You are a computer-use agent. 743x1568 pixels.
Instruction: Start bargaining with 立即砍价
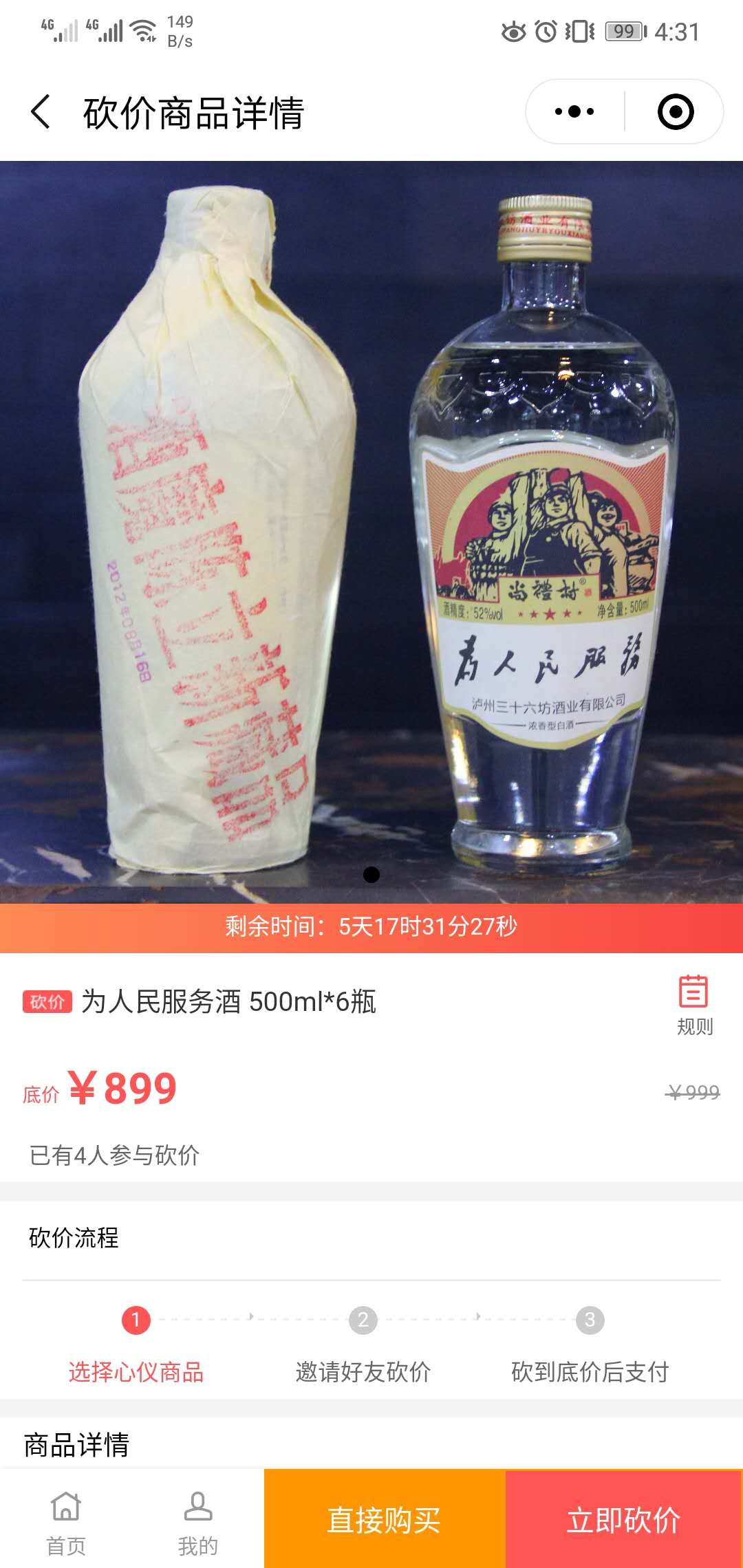623,1519
